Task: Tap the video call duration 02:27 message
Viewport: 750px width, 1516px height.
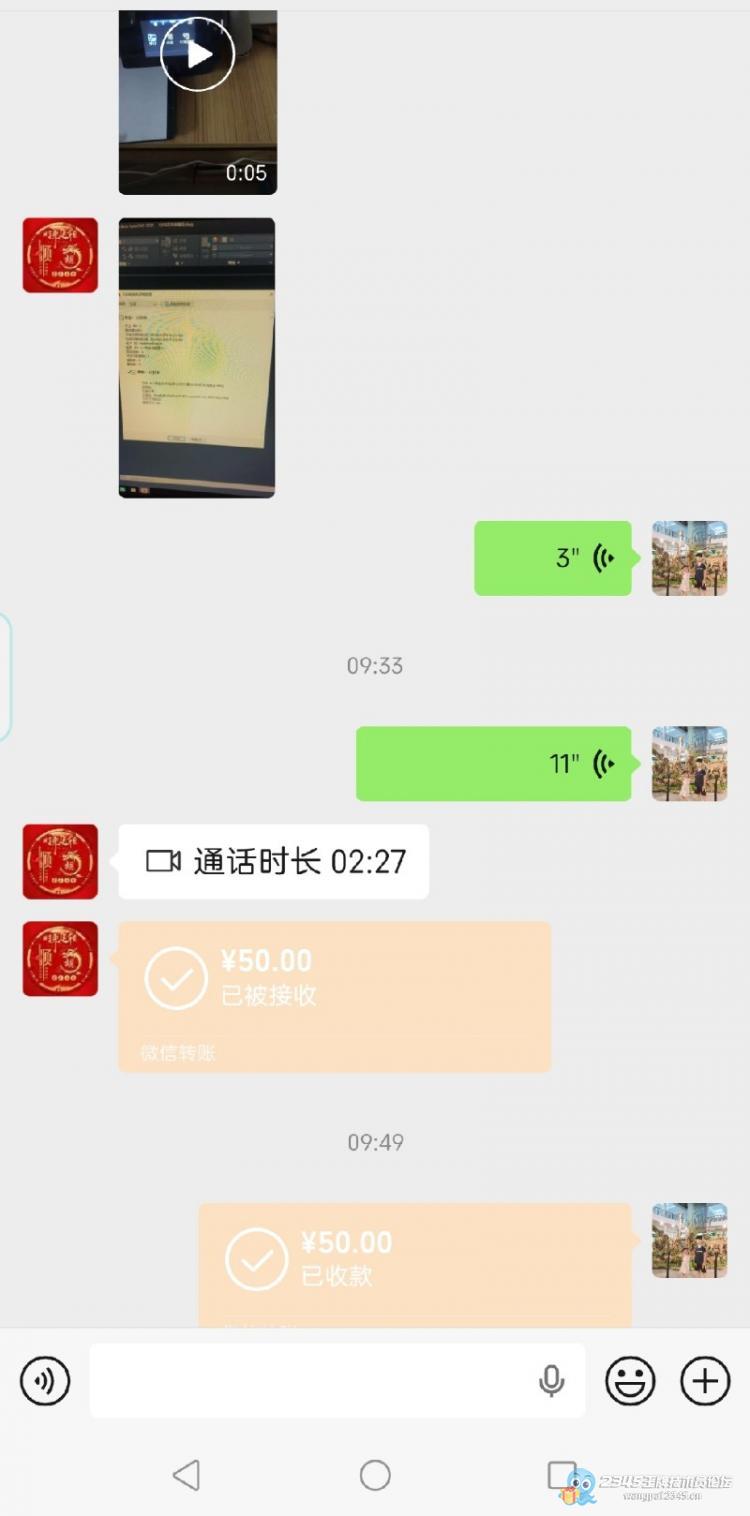Action: click(x=273, y=861)
